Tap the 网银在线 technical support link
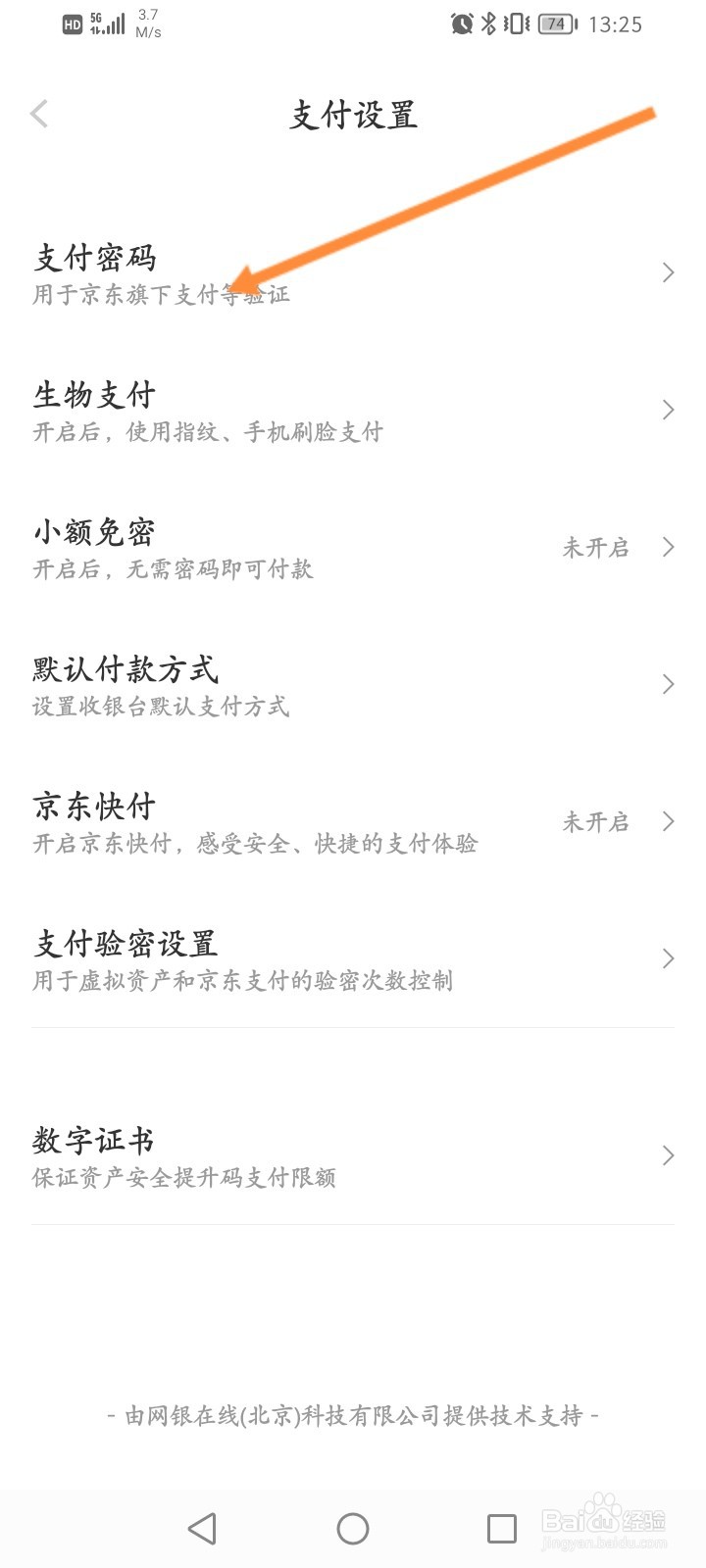 353,1415
